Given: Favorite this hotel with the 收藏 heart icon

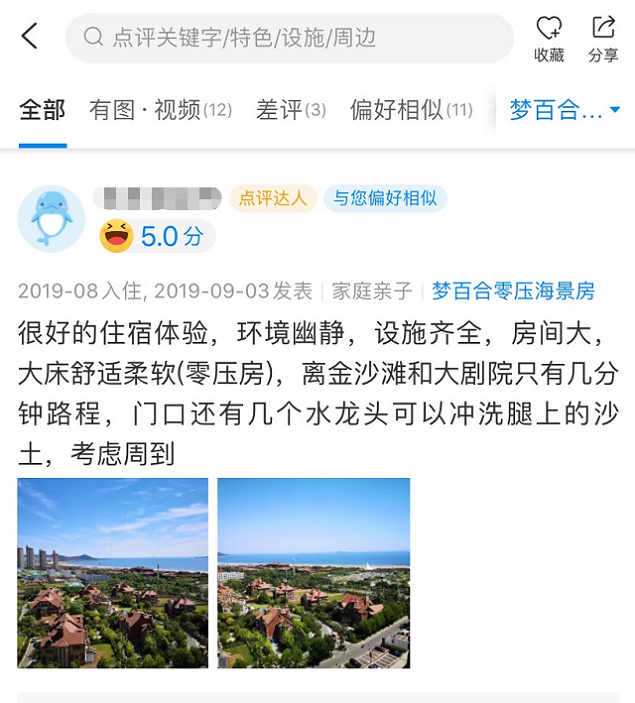Looking at the screenshot, I should (549, 39).
